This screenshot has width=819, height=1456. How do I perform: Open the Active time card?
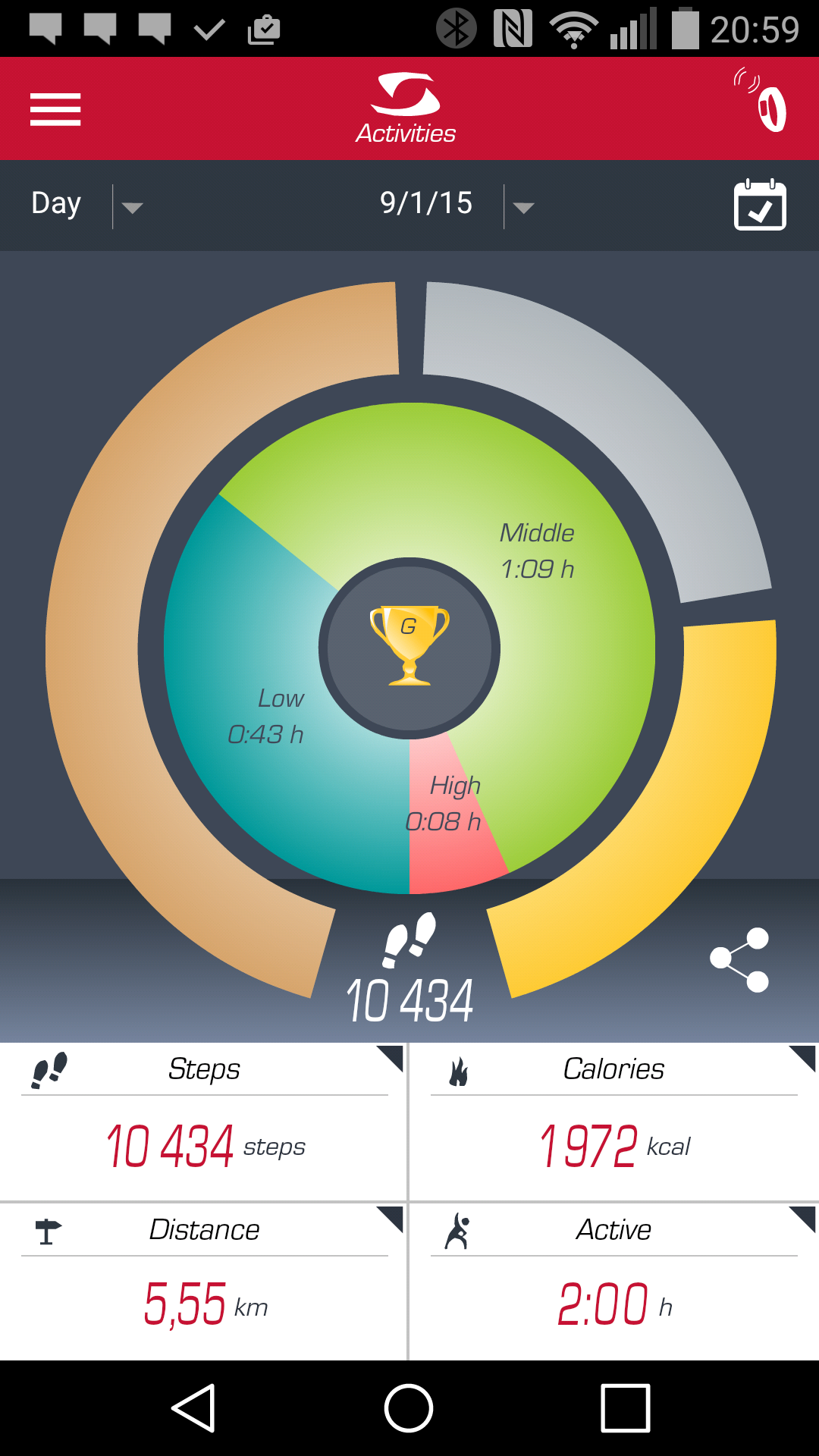click(x=614, y=1282)
